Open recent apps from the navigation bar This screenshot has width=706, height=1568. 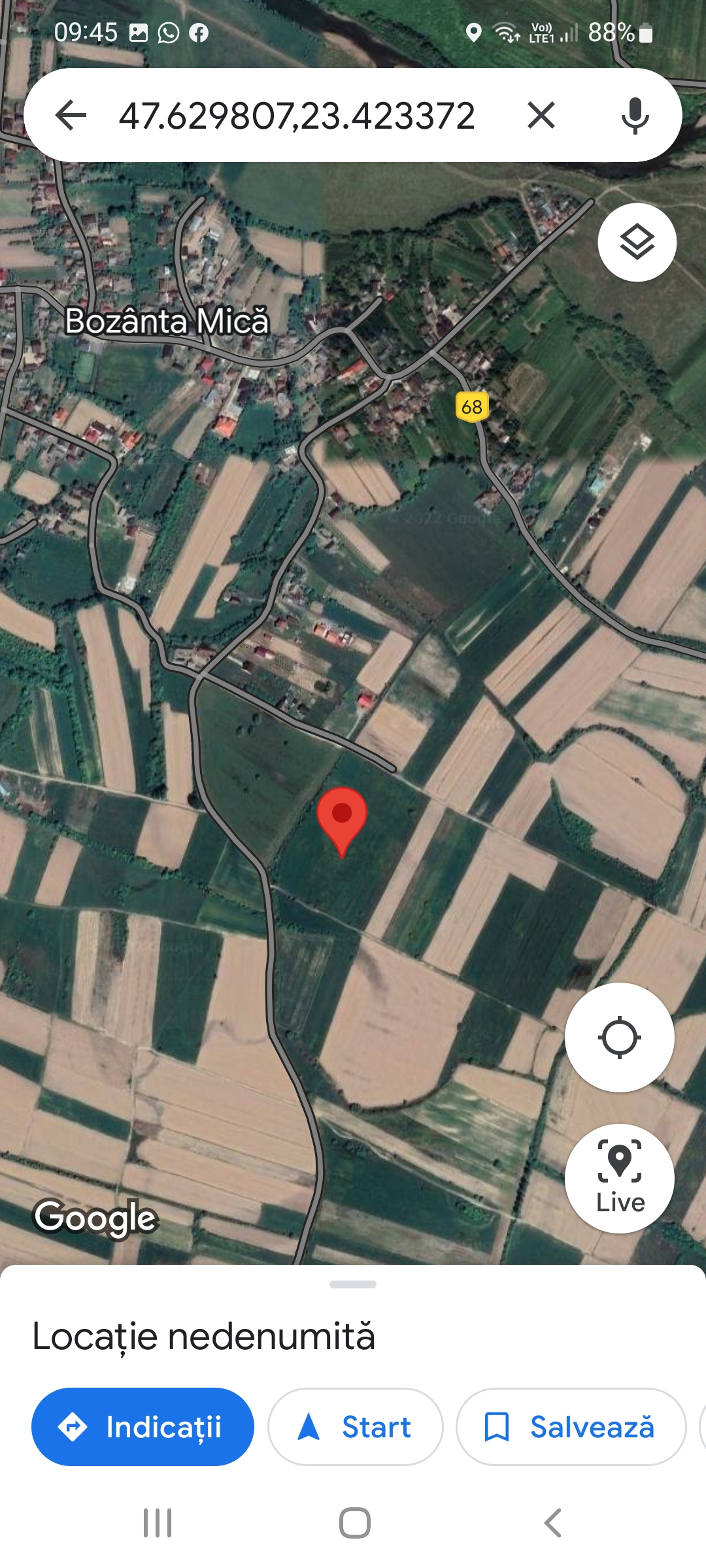pos(158,1523)
